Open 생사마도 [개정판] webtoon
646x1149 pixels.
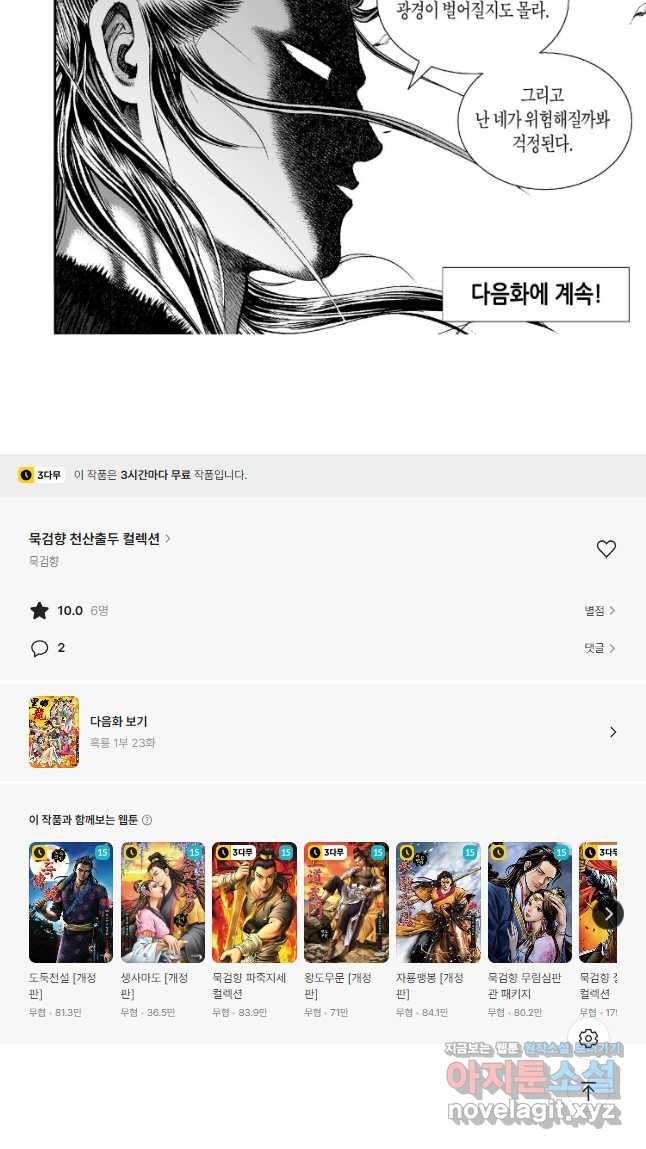[x=162, y=902]
